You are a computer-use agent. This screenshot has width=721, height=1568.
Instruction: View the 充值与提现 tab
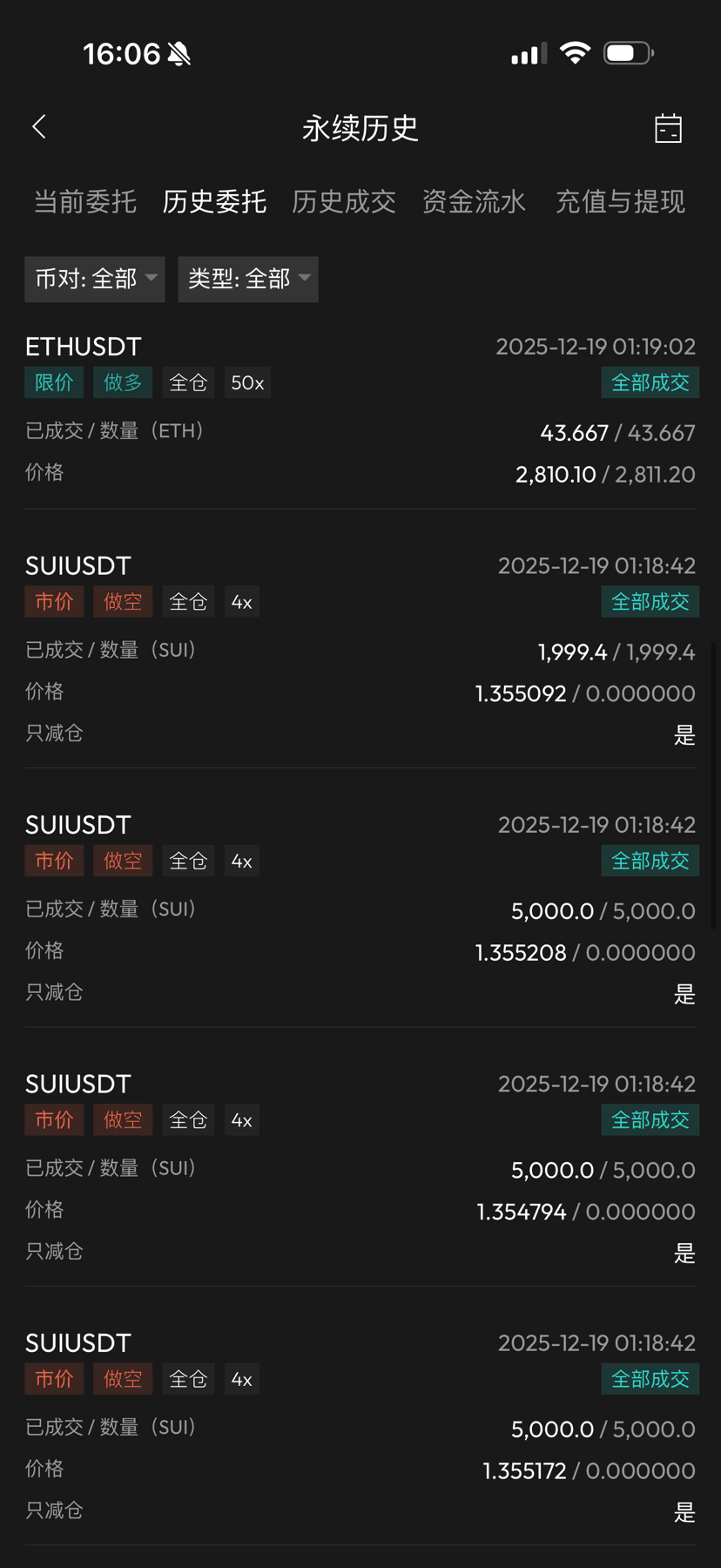point(620,202)
